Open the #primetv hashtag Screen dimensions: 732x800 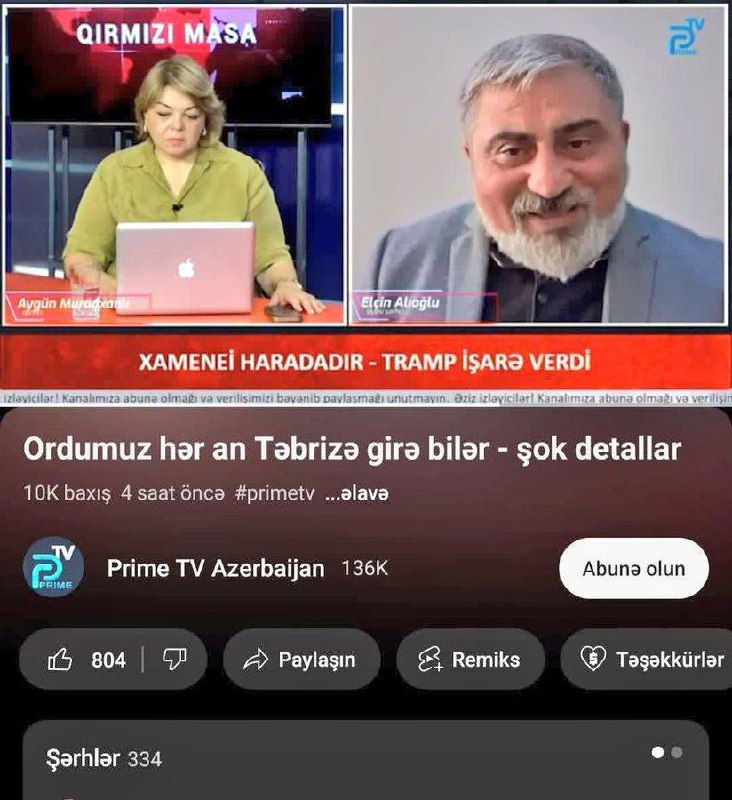click(x=275, y=494)
